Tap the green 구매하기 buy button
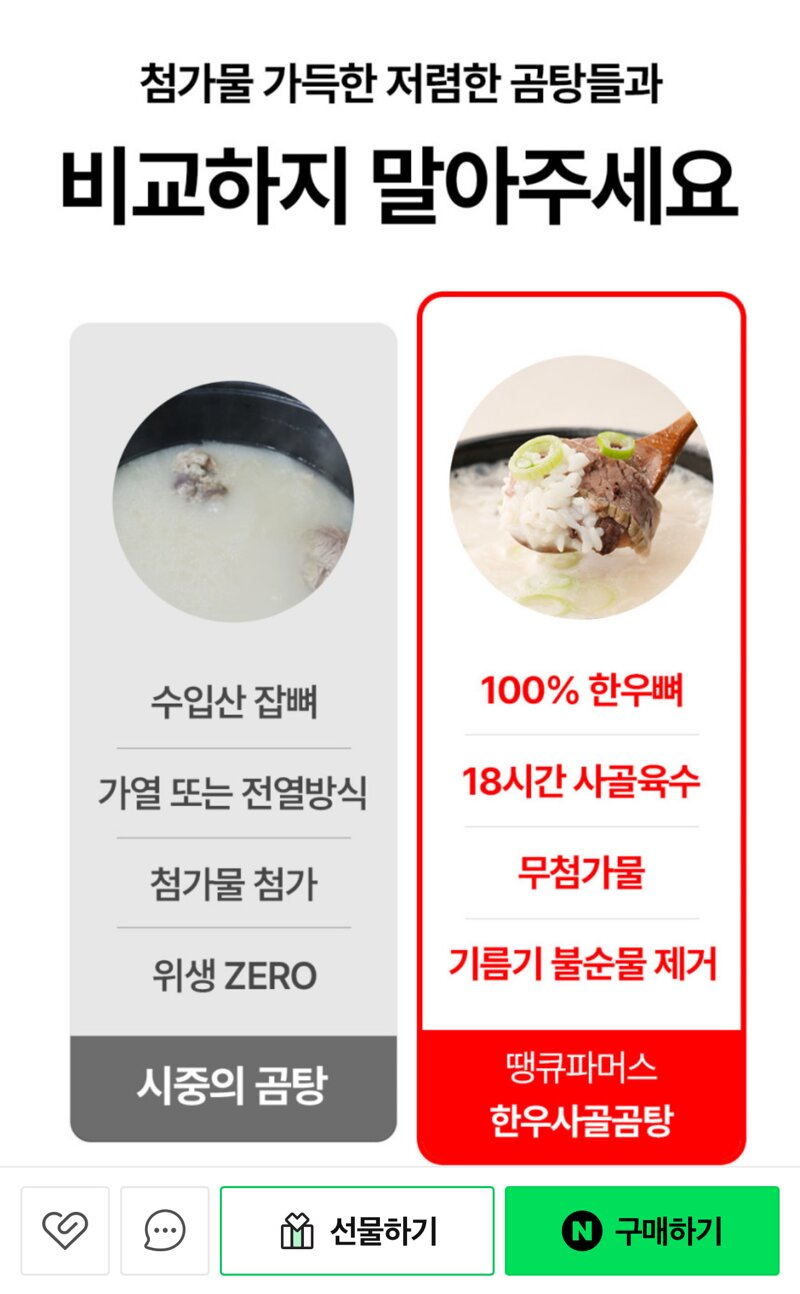This screenshot has width=800, height=1294. 642,1230
